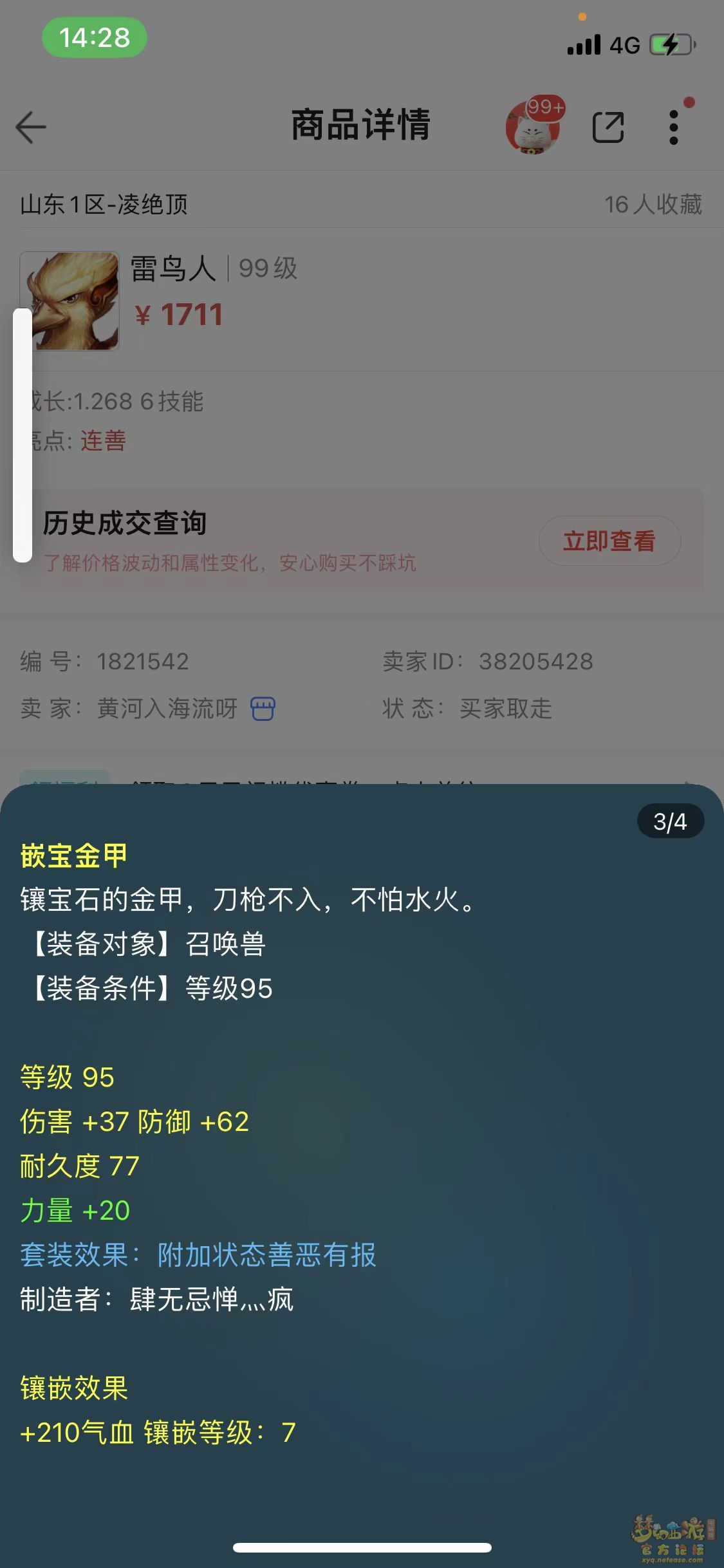Tap 立即查看 to view transaction history

pyautogui.click(x=609, y=541)
